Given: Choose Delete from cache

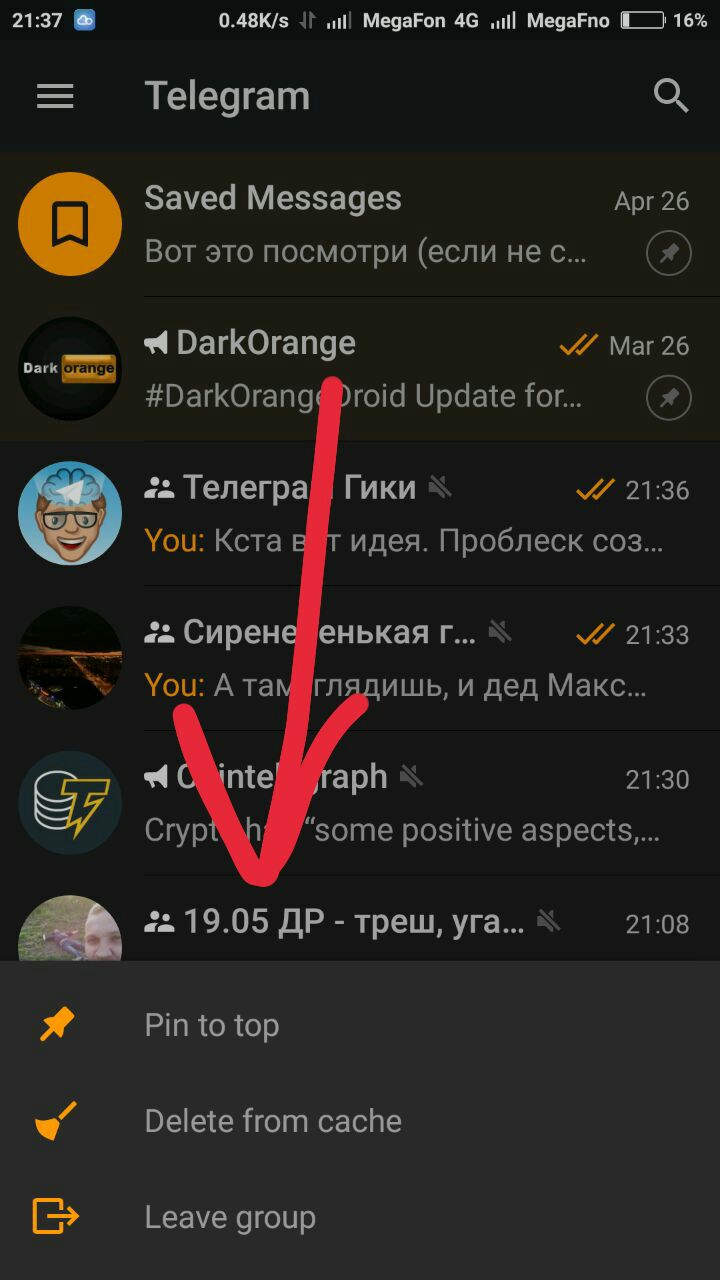Looking at the screenshot, I should coord(273,1121).
